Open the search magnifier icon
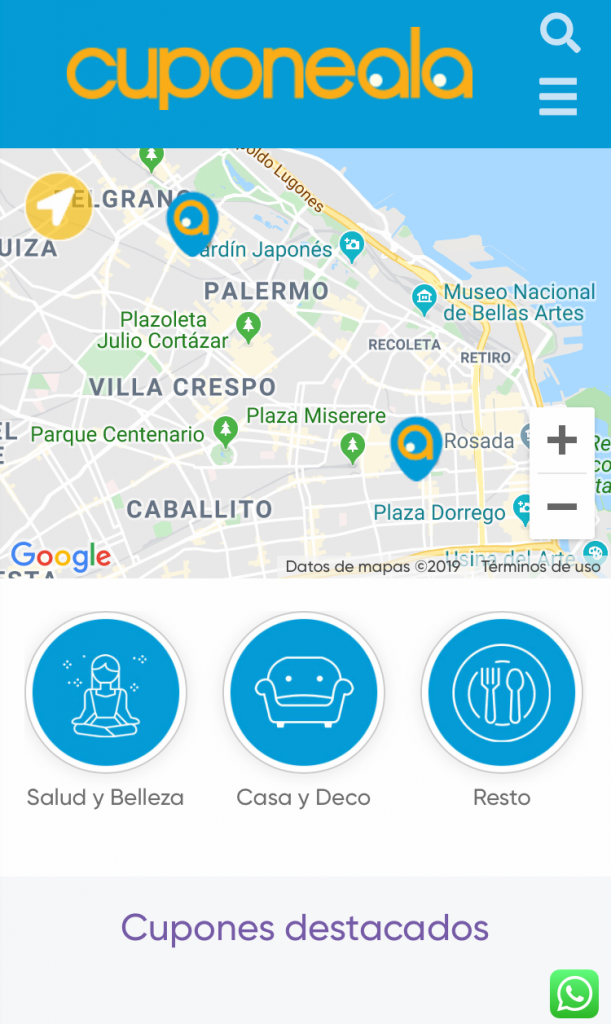The image size is (611, 1024). click(560, 33)
